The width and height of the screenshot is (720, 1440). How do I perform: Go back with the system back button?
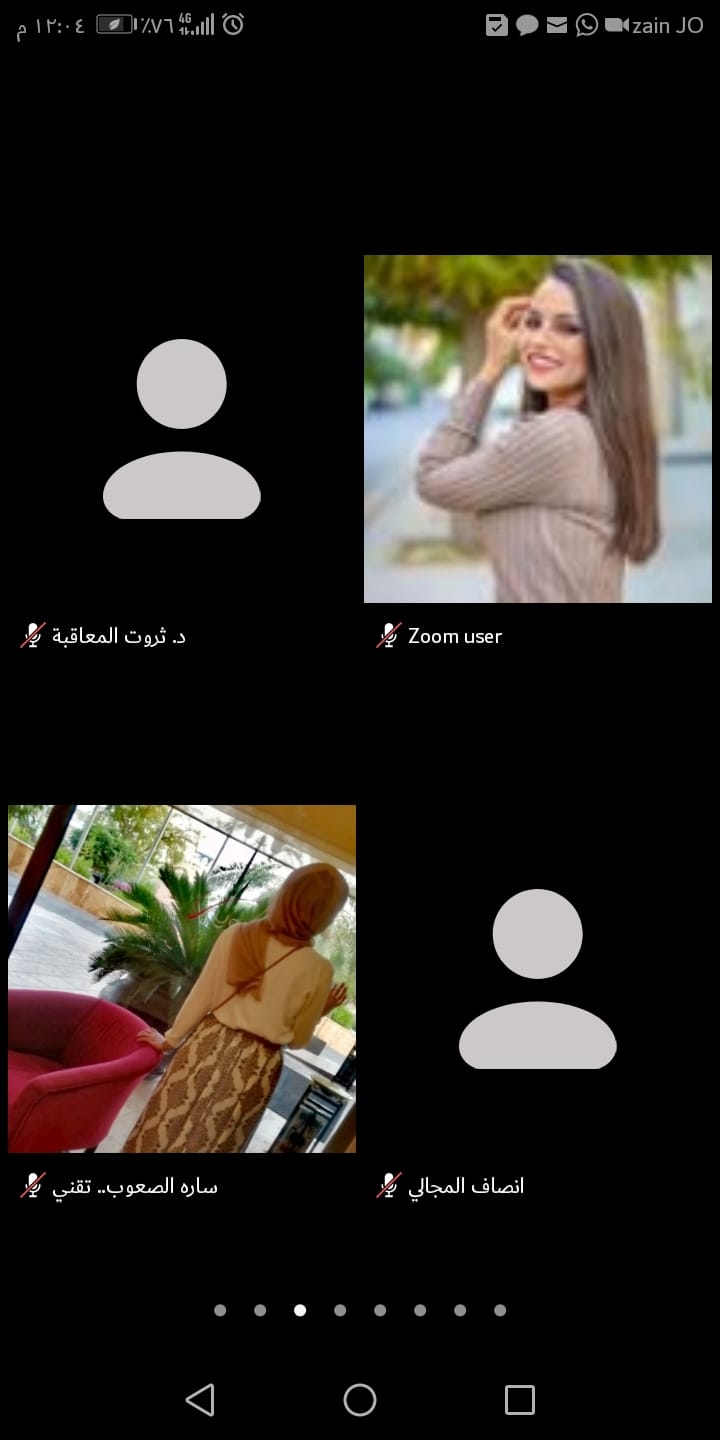200,1399
